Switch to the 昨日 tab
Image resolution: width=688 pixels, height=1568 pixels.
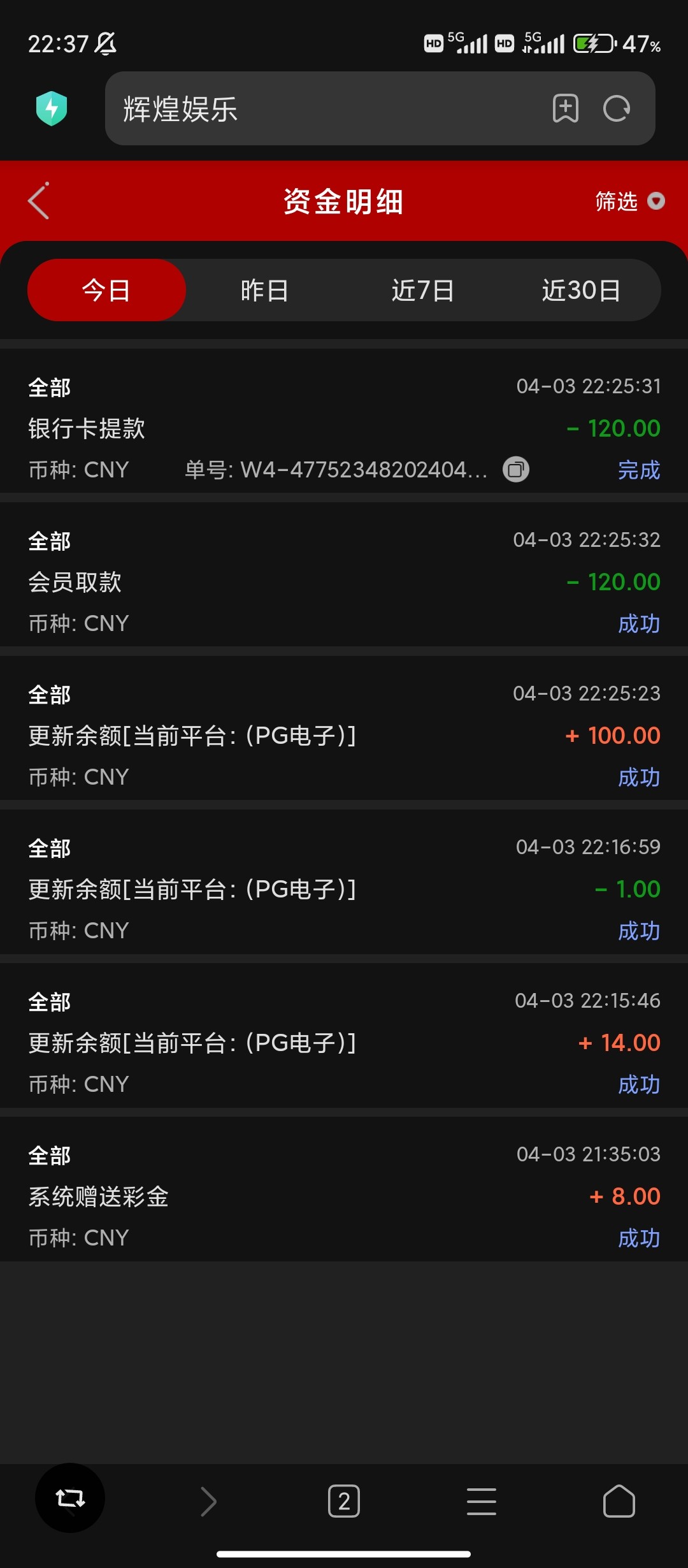(x=264, y=291)
